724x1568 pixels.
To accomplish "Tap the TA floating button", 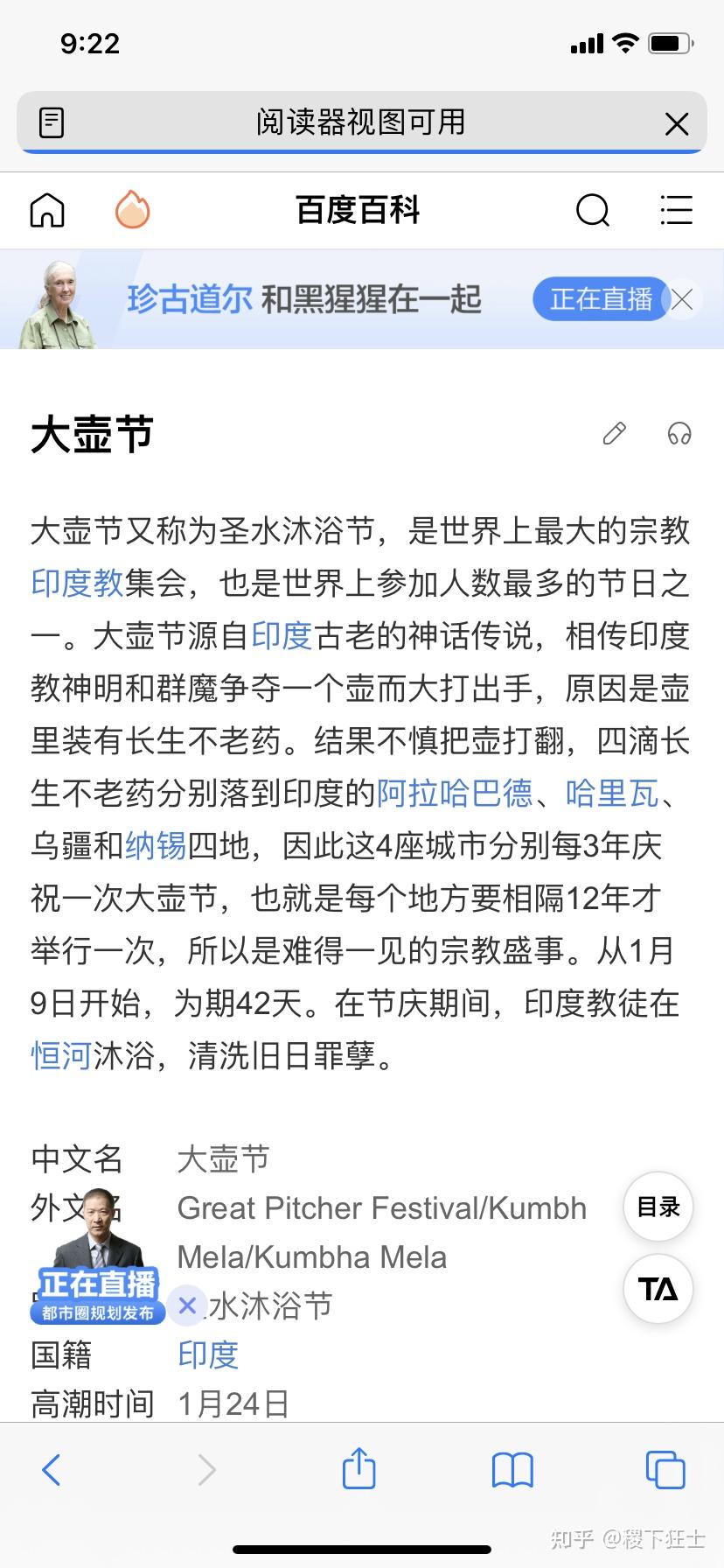I will (x=658, y=1289).
